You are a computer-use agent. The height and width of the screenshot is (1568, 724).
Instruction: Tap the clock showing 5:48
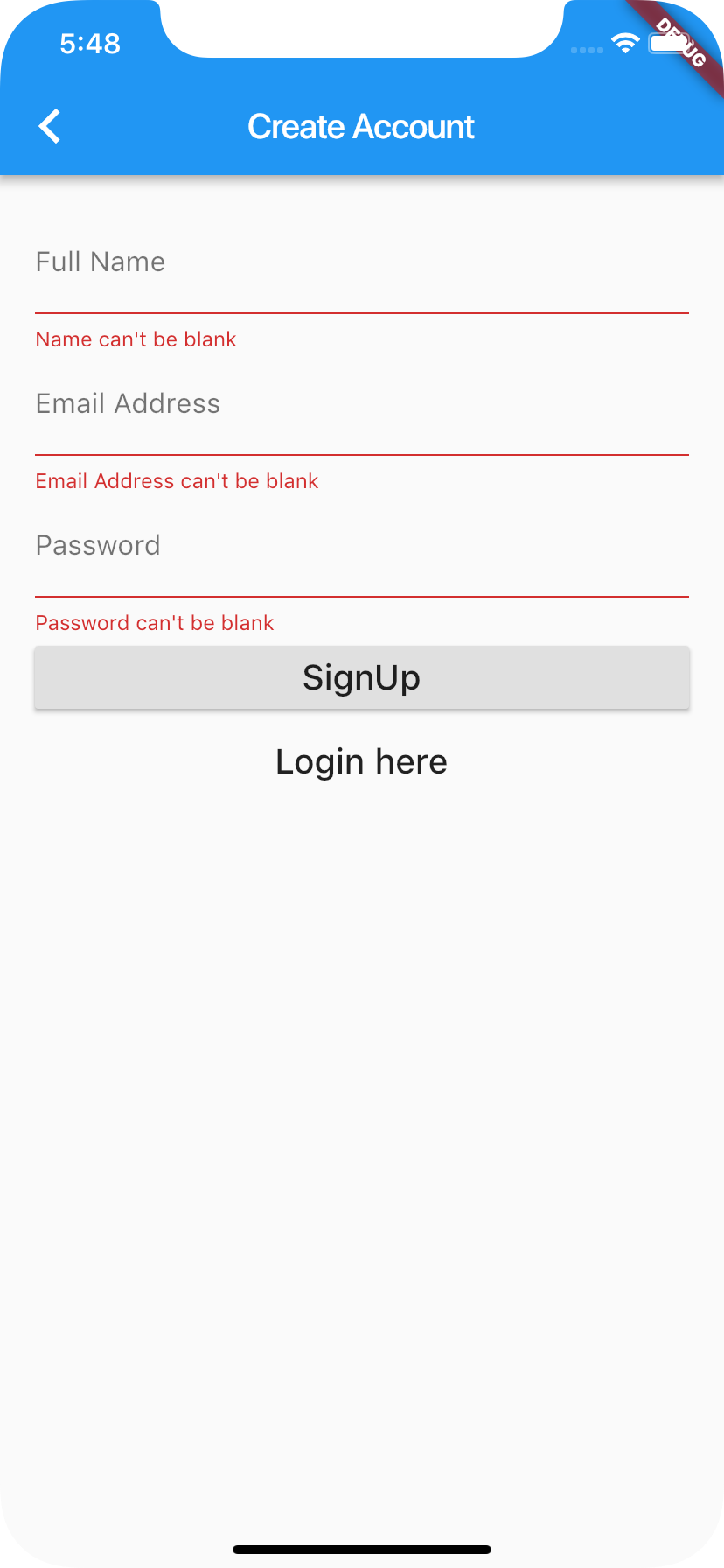click(89, 43)
